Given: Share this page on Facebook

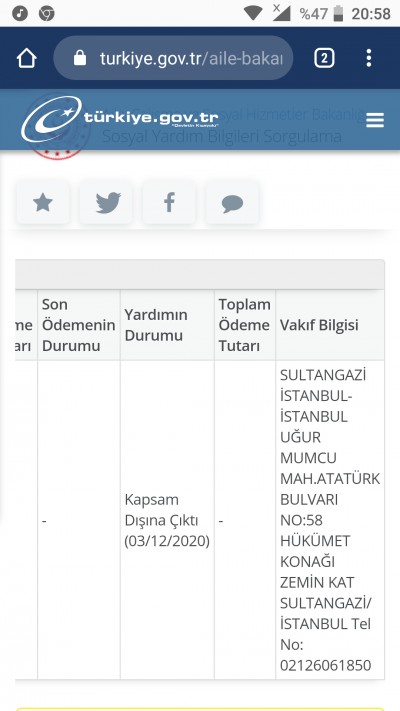Looking at the screenshot, I should (x=169, y=202).
